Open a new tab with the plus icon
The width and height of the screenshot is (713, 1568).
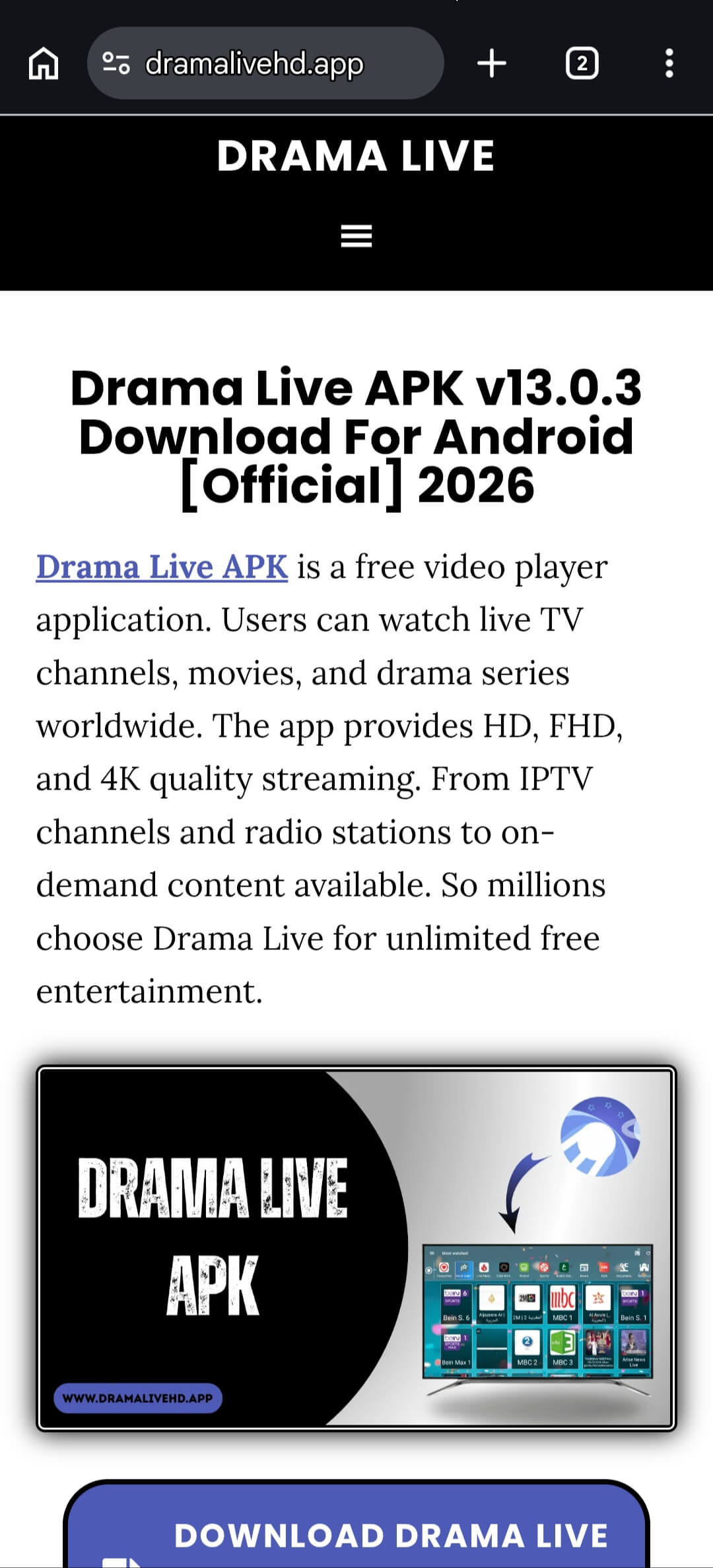[492, 63]
